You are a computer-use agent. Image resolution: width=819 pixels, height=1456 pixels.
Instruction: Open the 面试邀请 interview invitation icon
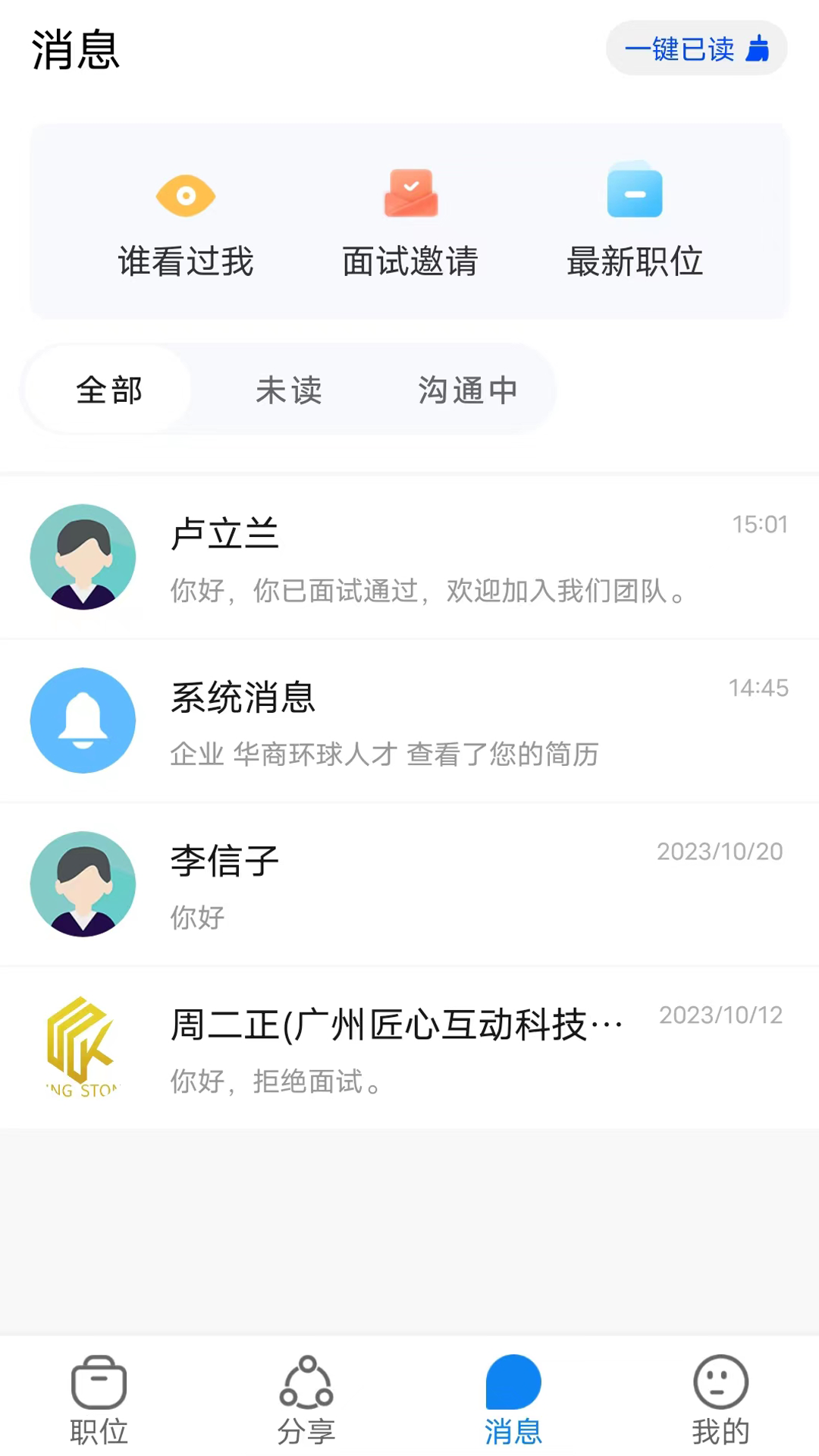click(x=409, y=193)
